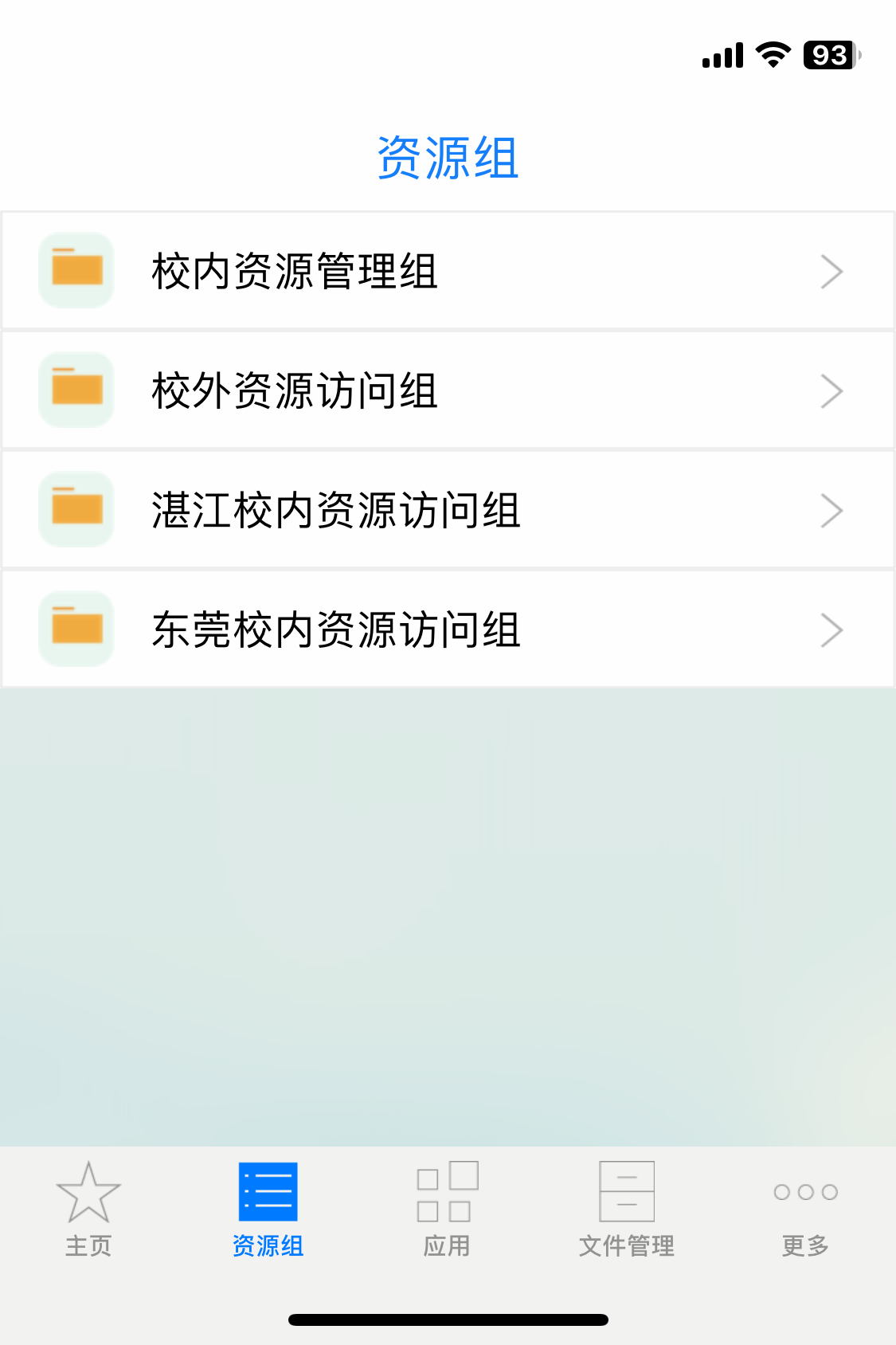Tap the battery indicator showing 93

point(828,55)
